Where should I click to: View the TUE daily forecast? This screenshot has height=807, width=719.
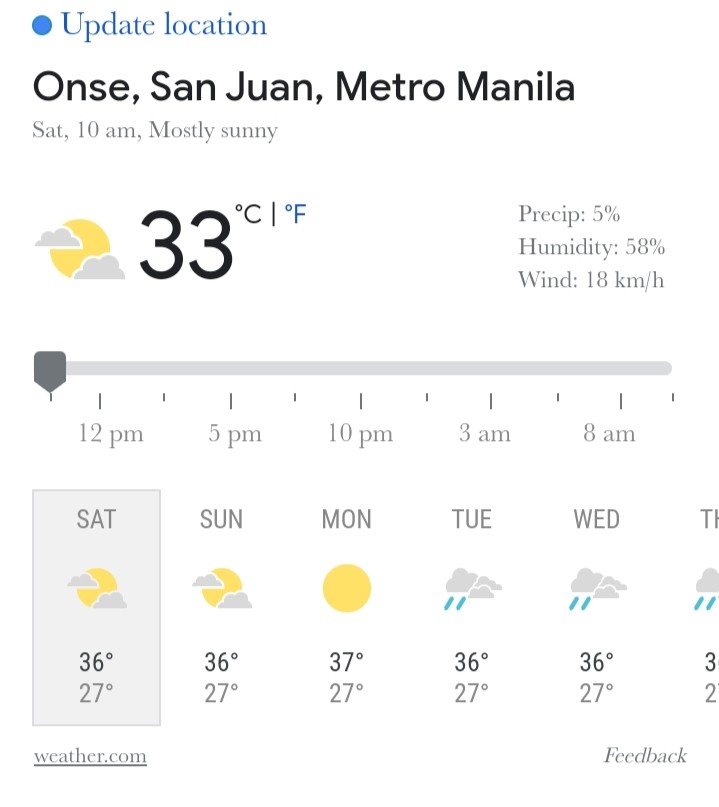tap(471, 607)
